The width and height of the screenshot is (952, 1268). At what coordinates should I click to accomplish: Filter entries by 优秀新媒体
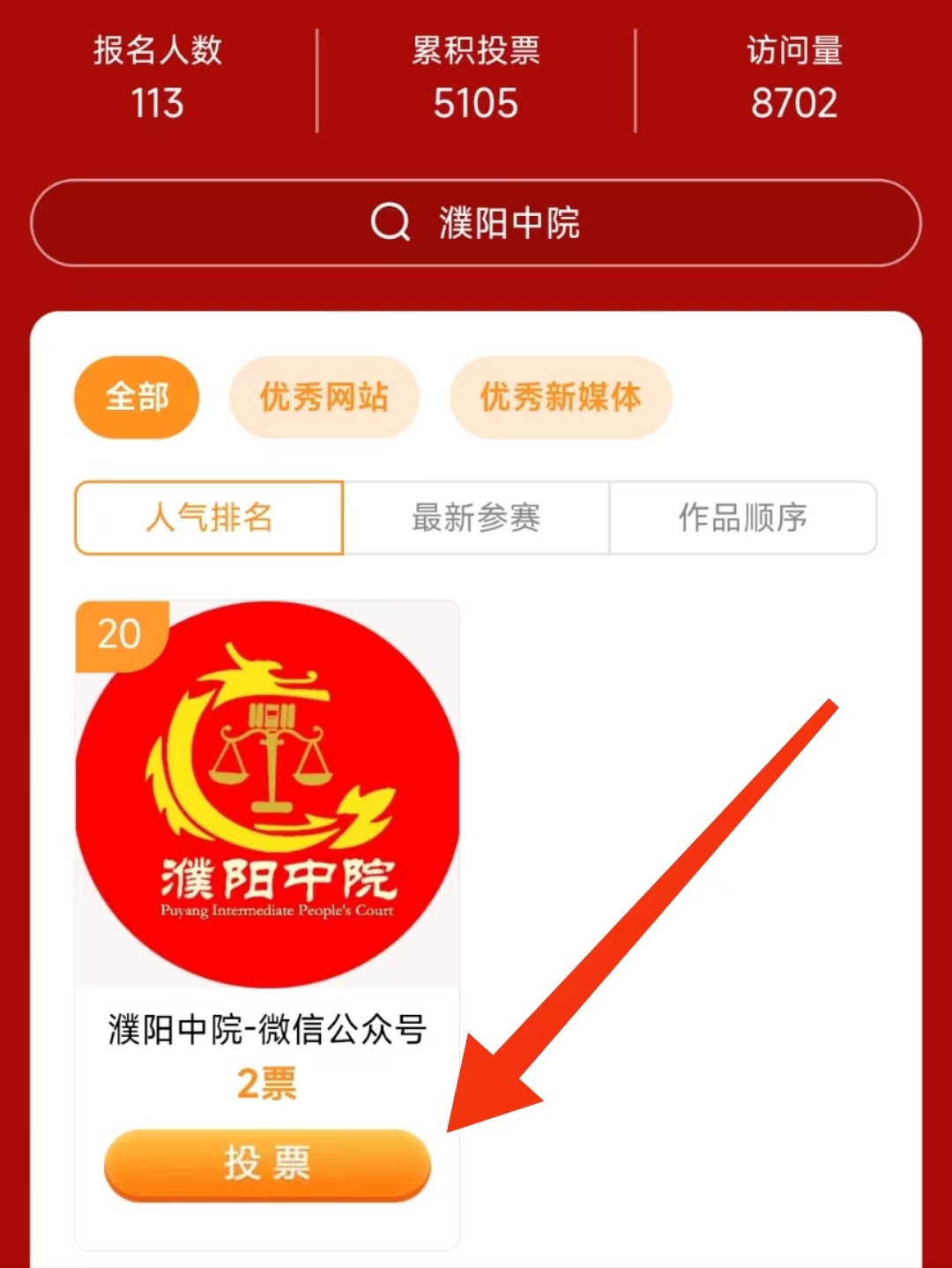click(561, 397)
